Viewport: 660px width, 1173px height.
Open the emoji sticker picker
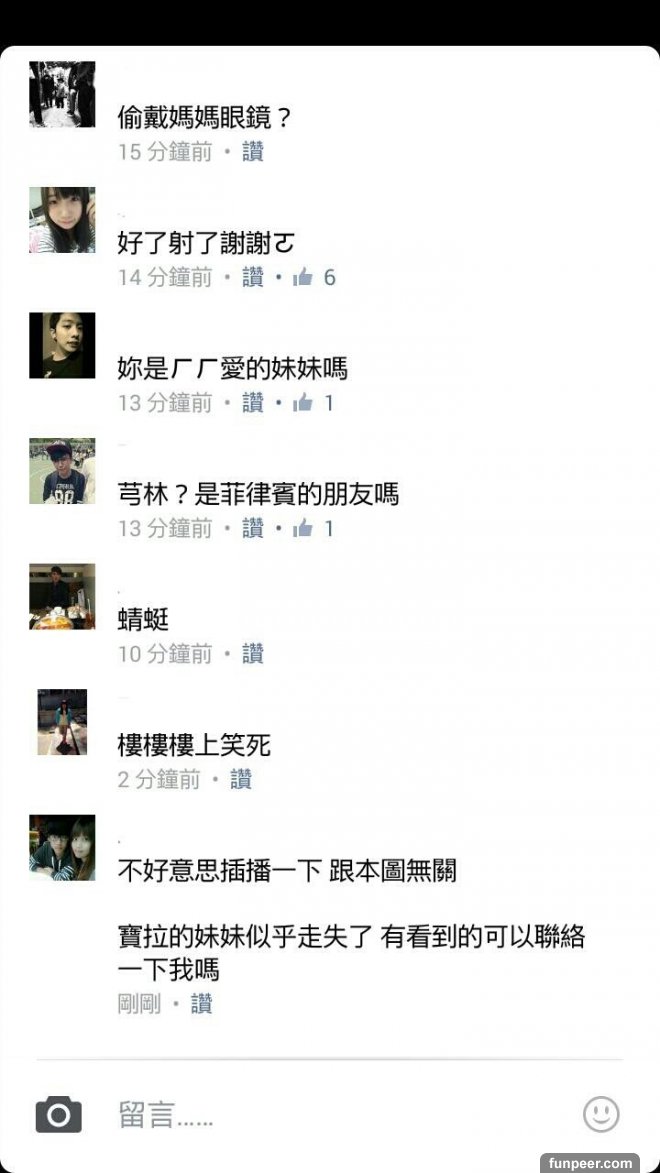click(x=600, y=1114)
